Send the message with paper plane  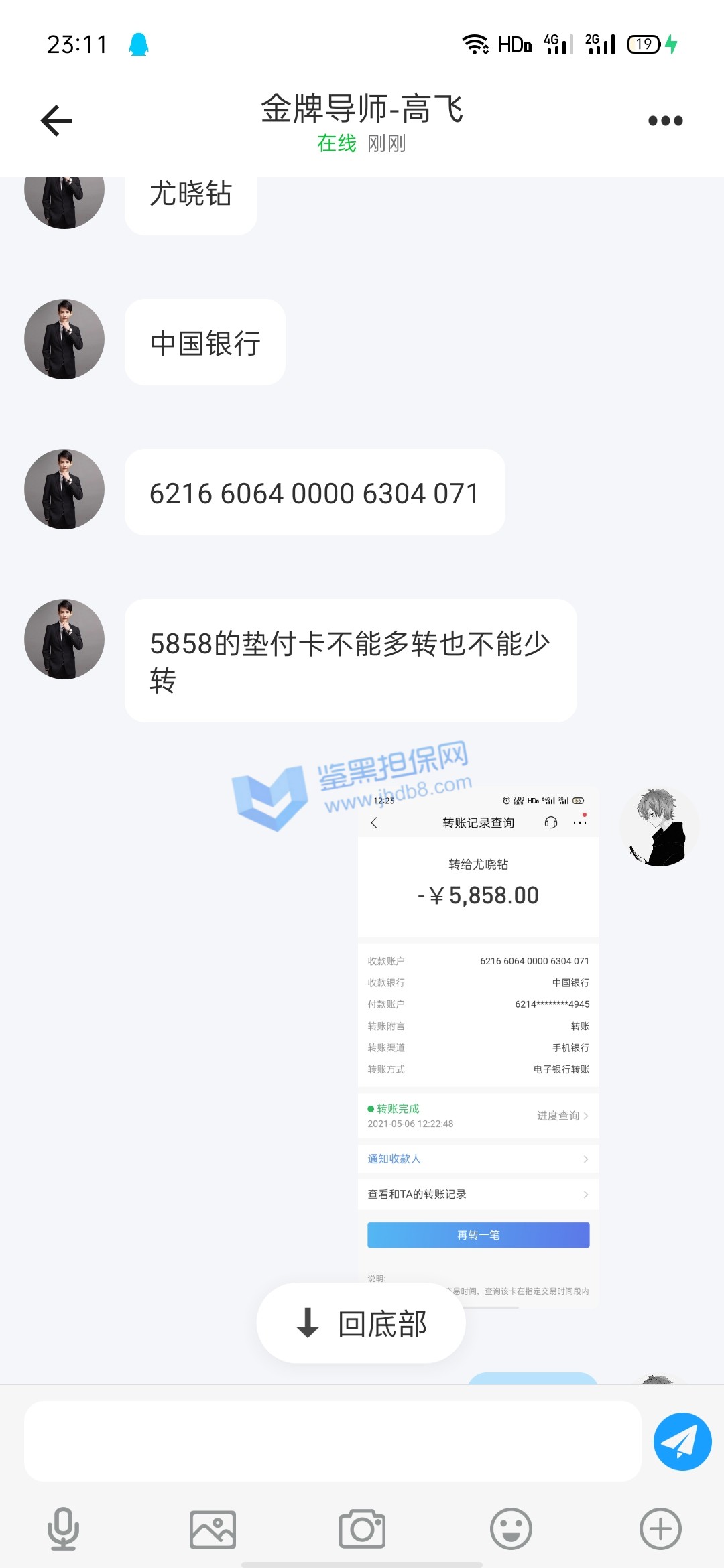pos(682,1441)
